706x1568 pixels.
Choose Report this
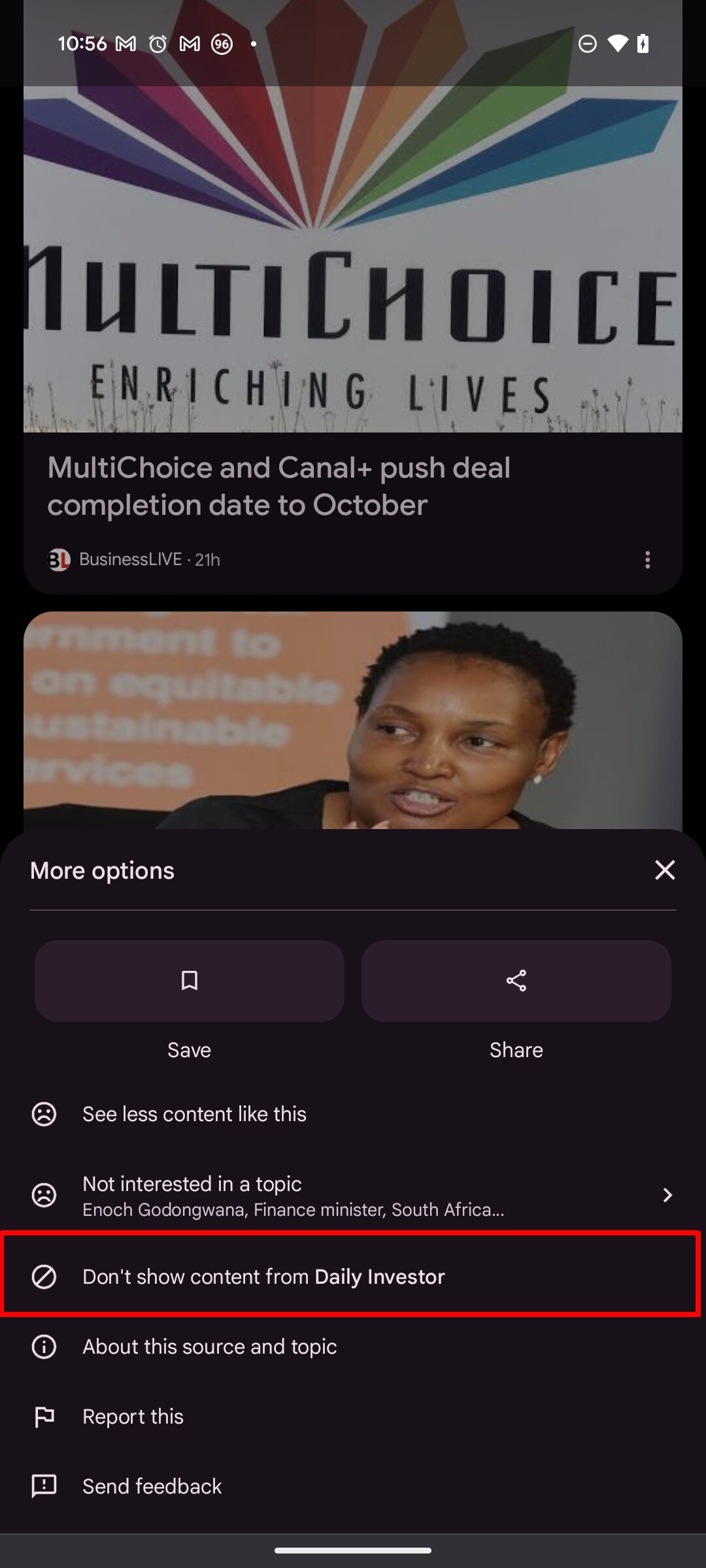pos(133,1416)
